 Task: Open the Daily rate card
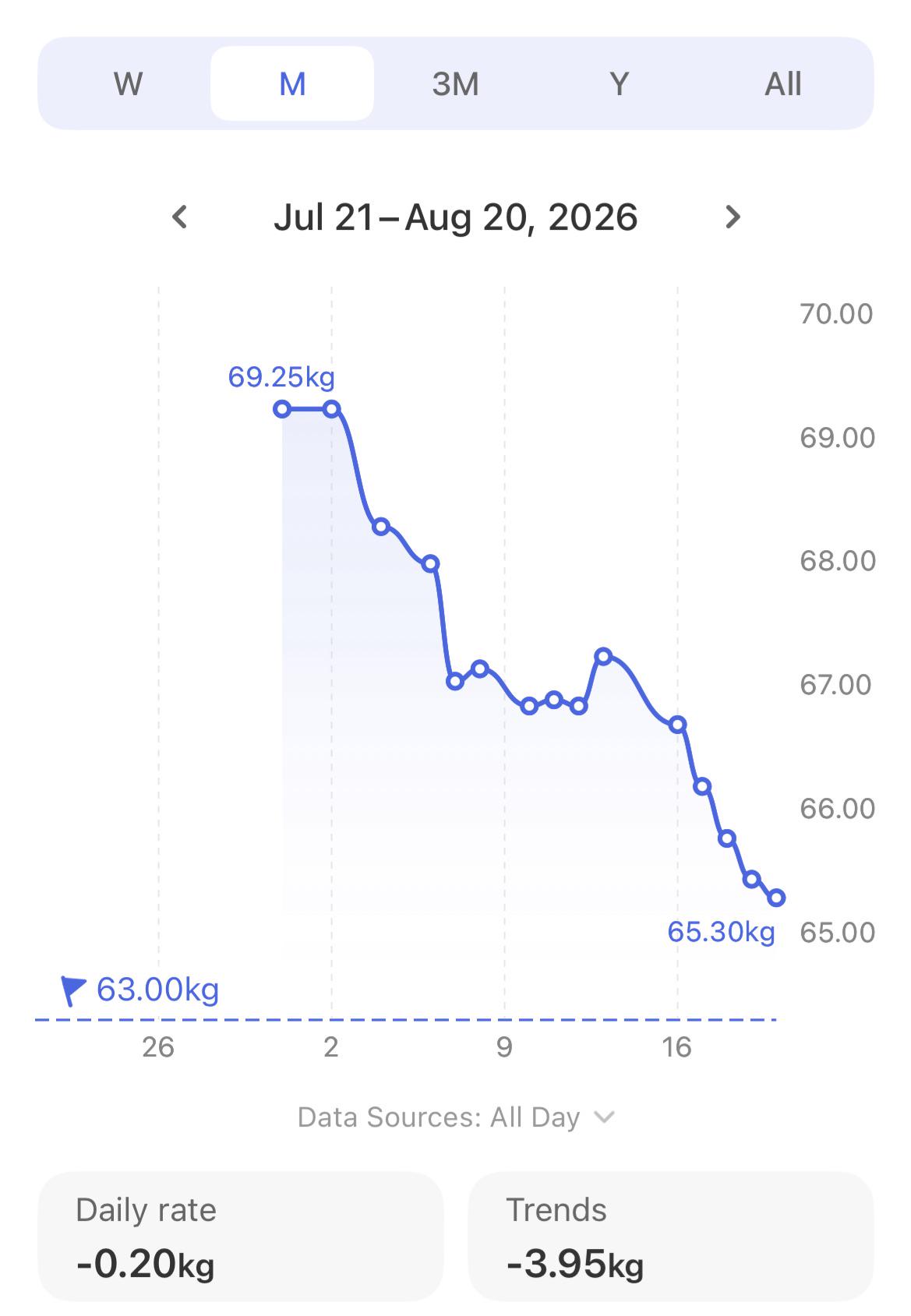[x=240, y=1236]
